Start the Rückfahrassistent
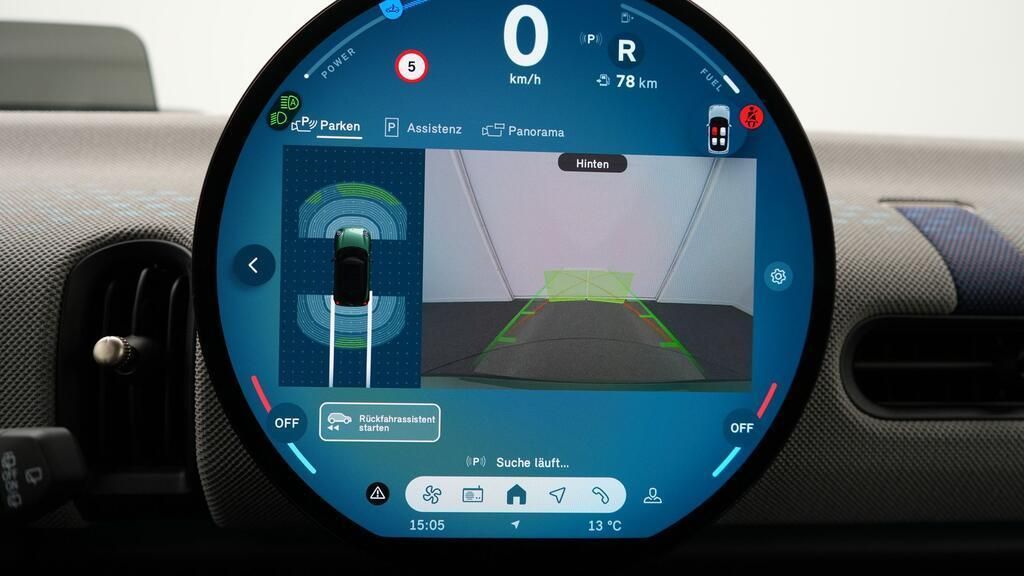Image resolution: width=1024 pixels, height=576 pixels. point(380,422)
